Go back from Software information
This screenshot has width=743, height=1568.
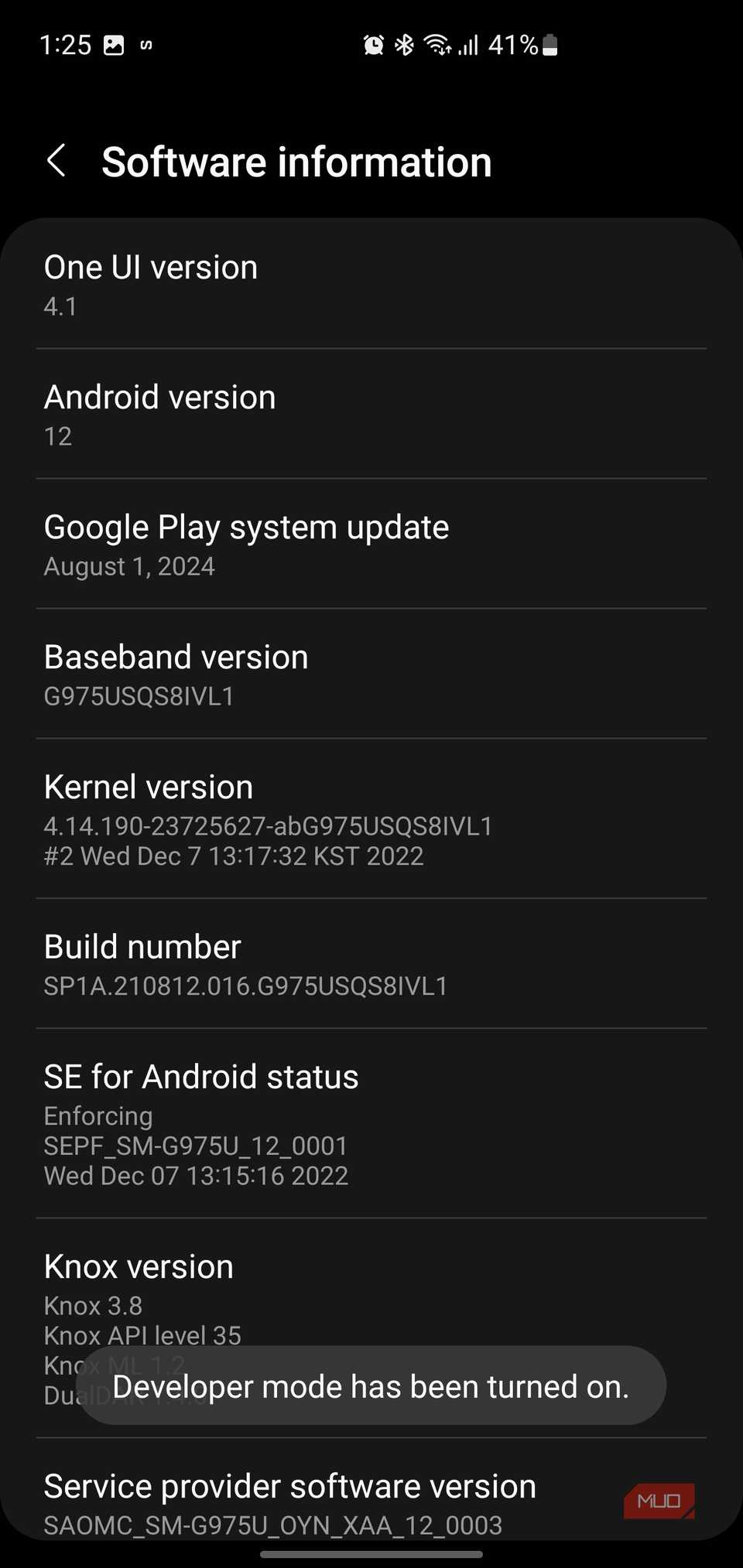click(x=56, y=162)
